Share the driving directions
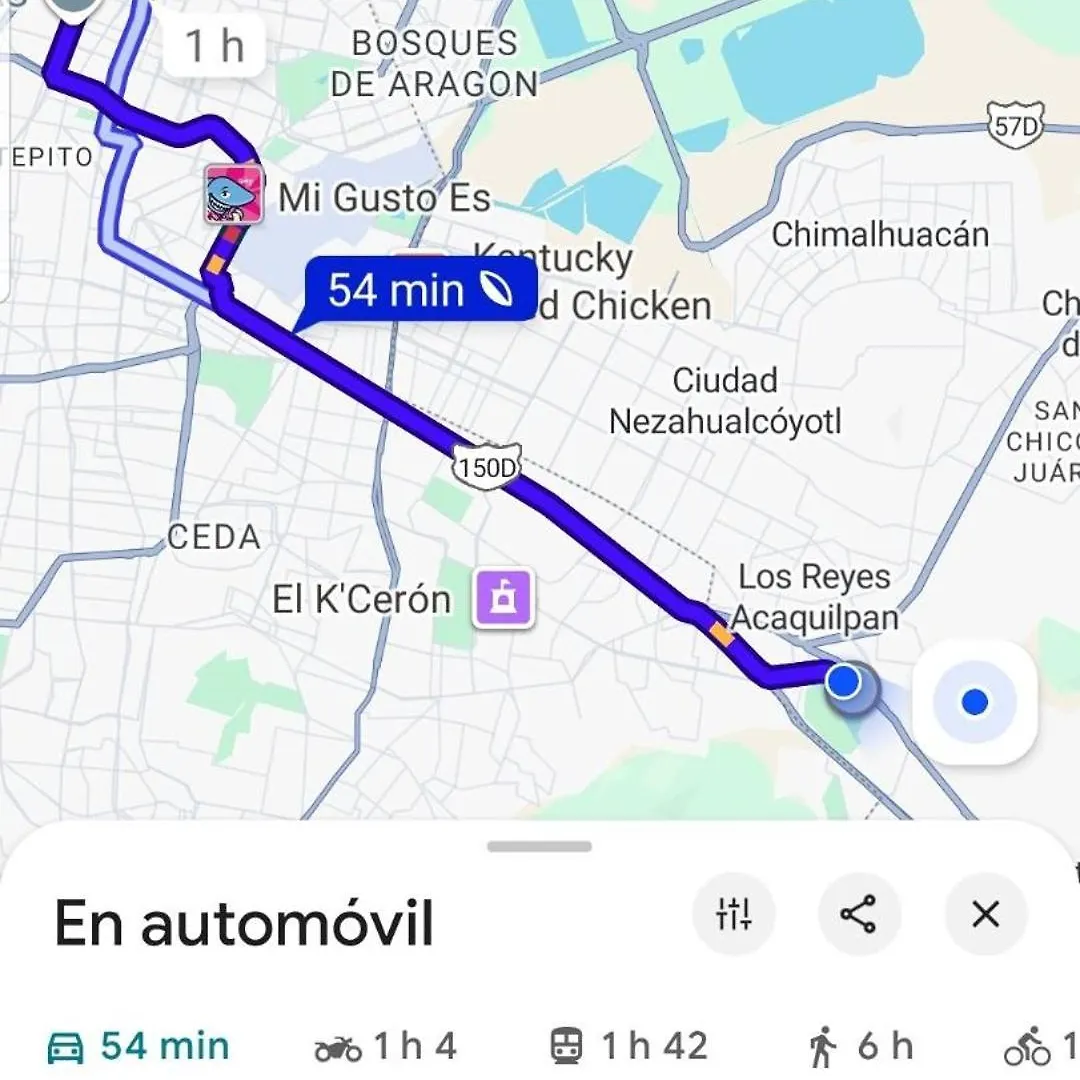1080x1080 pixels. (859, 914)
